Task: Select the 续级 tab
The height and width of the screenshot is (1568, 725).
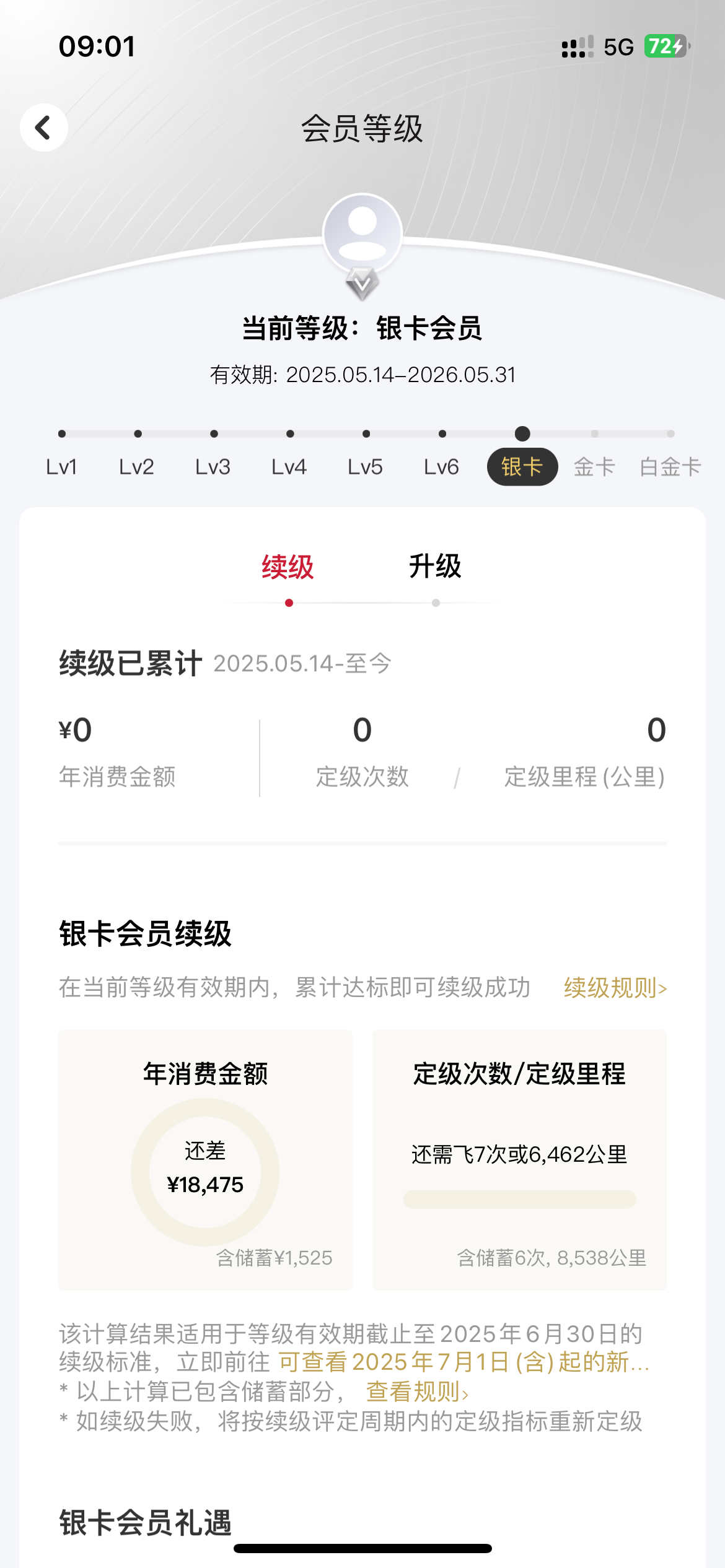Action: (288, 566)
